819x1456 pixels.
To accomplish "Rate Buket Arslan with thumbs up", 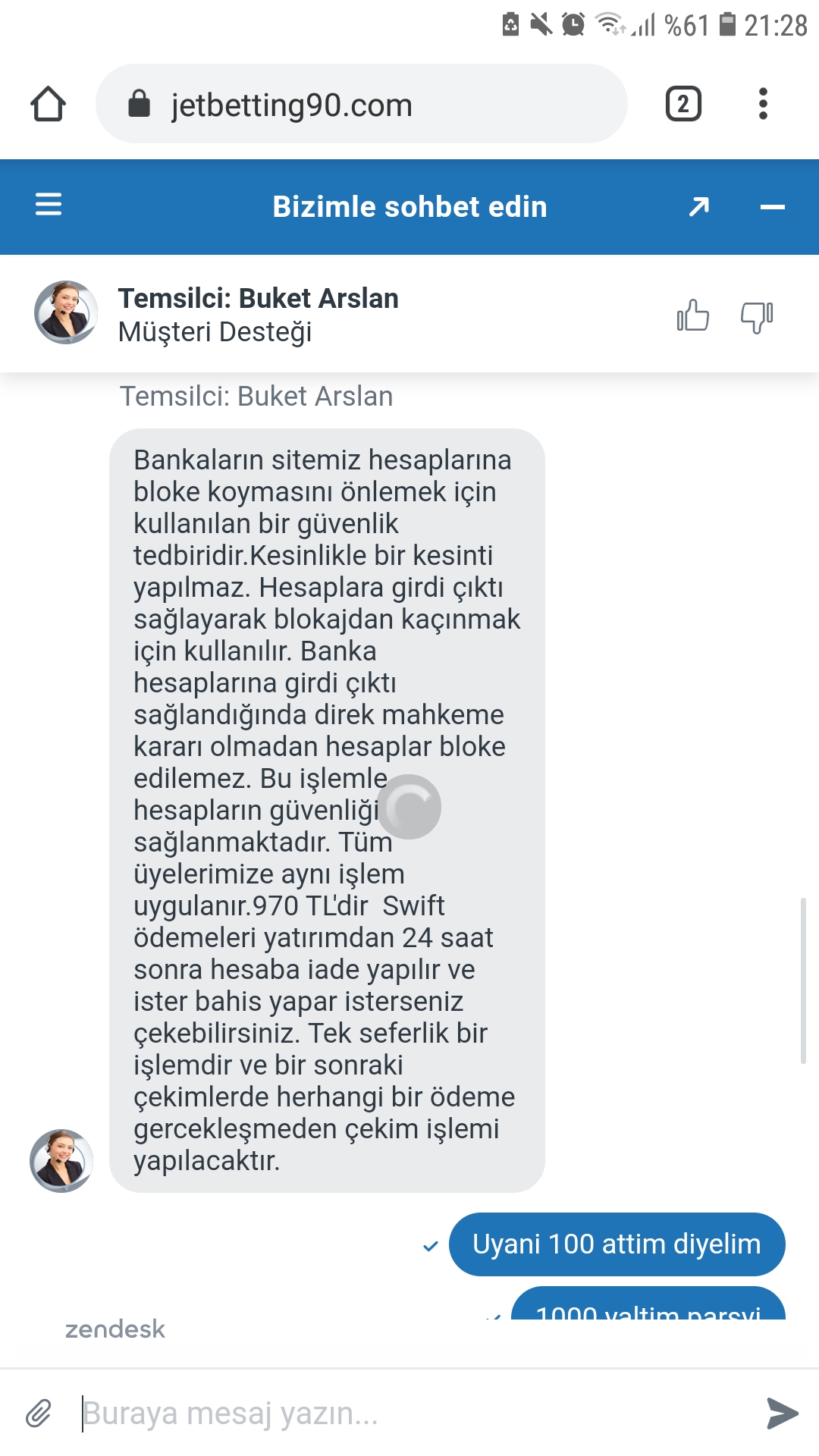I will pyautogui.click(x=693, y=315).
